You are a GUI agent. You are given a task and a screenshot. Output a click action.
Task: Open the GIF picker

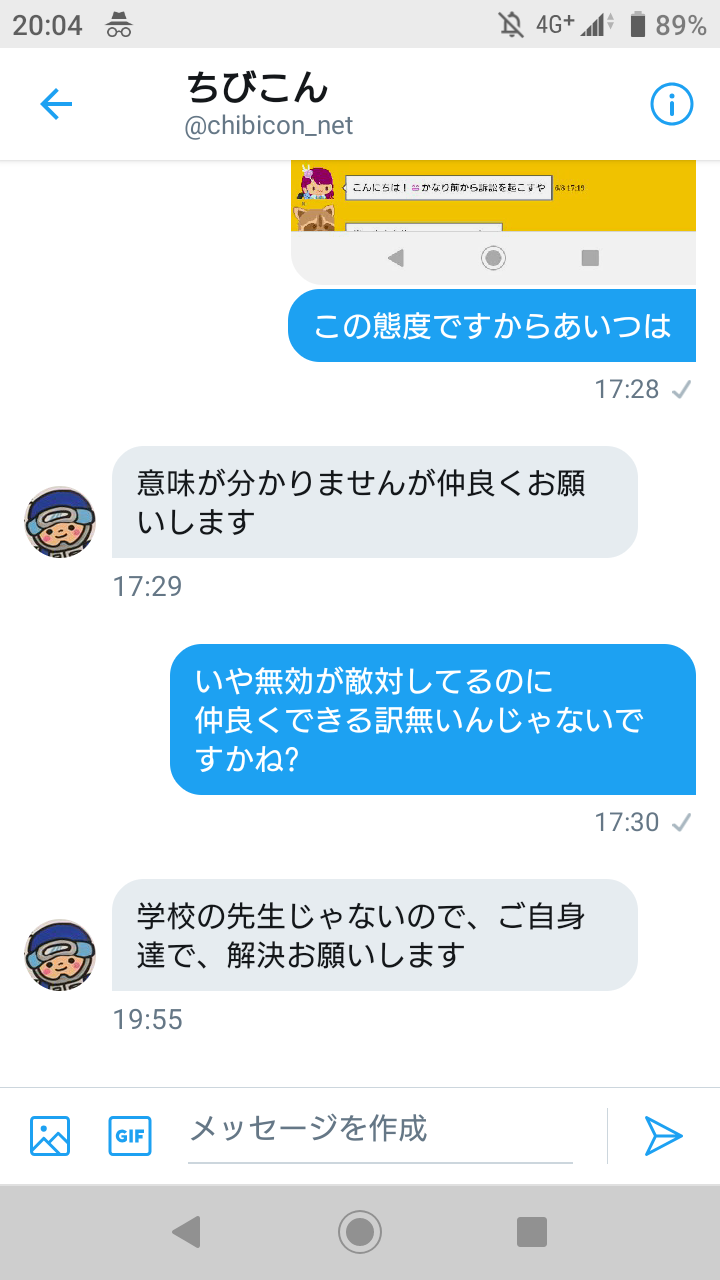pyautogui.click(x=130, y=1136)
